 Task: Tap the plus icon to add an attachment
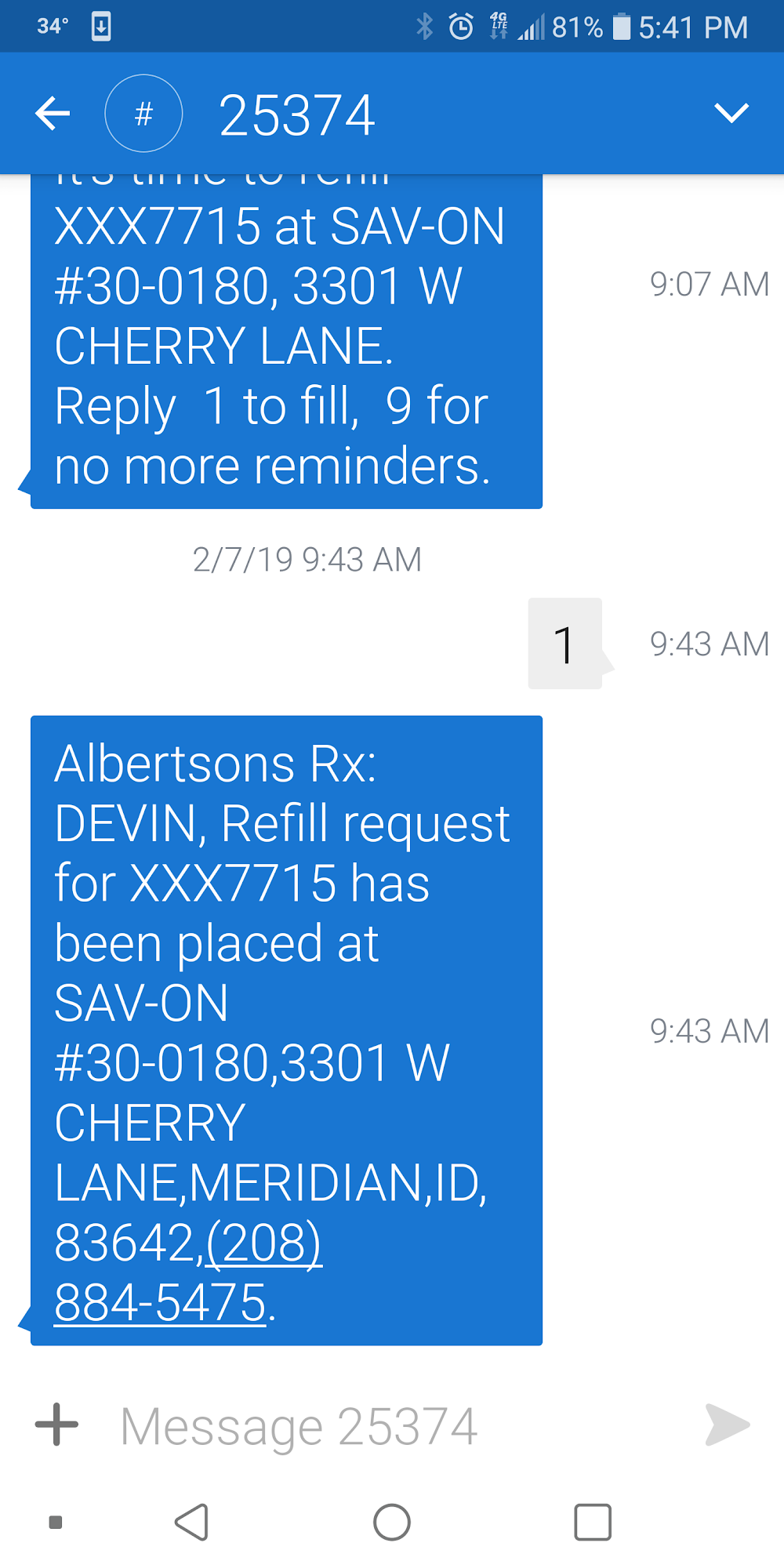pyautogui.click(x=56, y=1424)
